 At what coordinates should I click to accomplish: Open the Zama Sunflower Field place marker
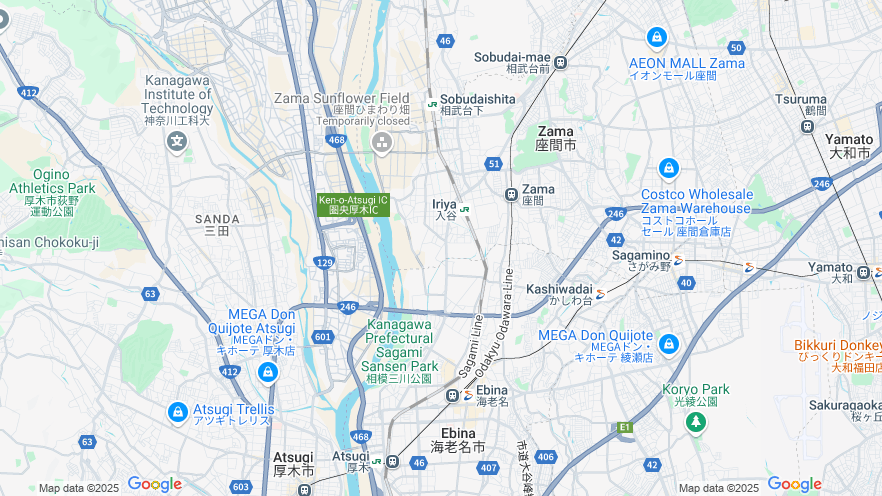tap(381, 144)
